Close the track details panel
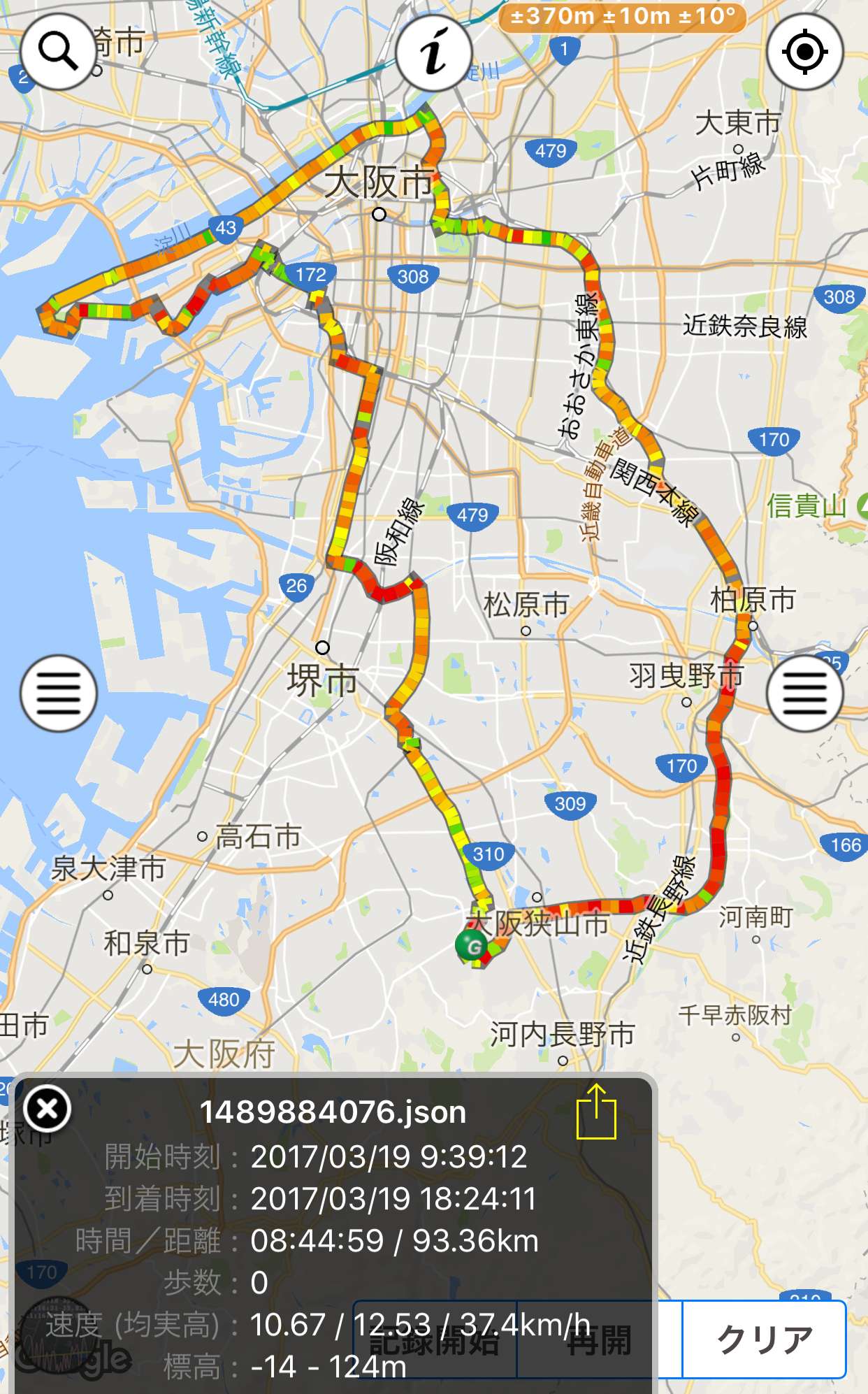Screen dimensions: 868x1394 click(x=48, y=1109)
